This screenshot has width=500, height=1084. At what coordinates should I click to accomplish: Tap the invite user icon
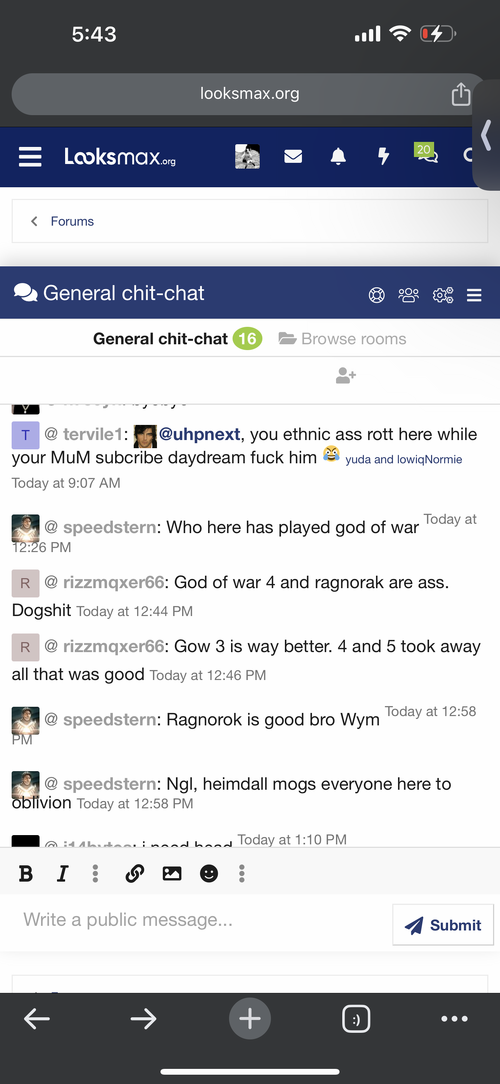[346, 376]
